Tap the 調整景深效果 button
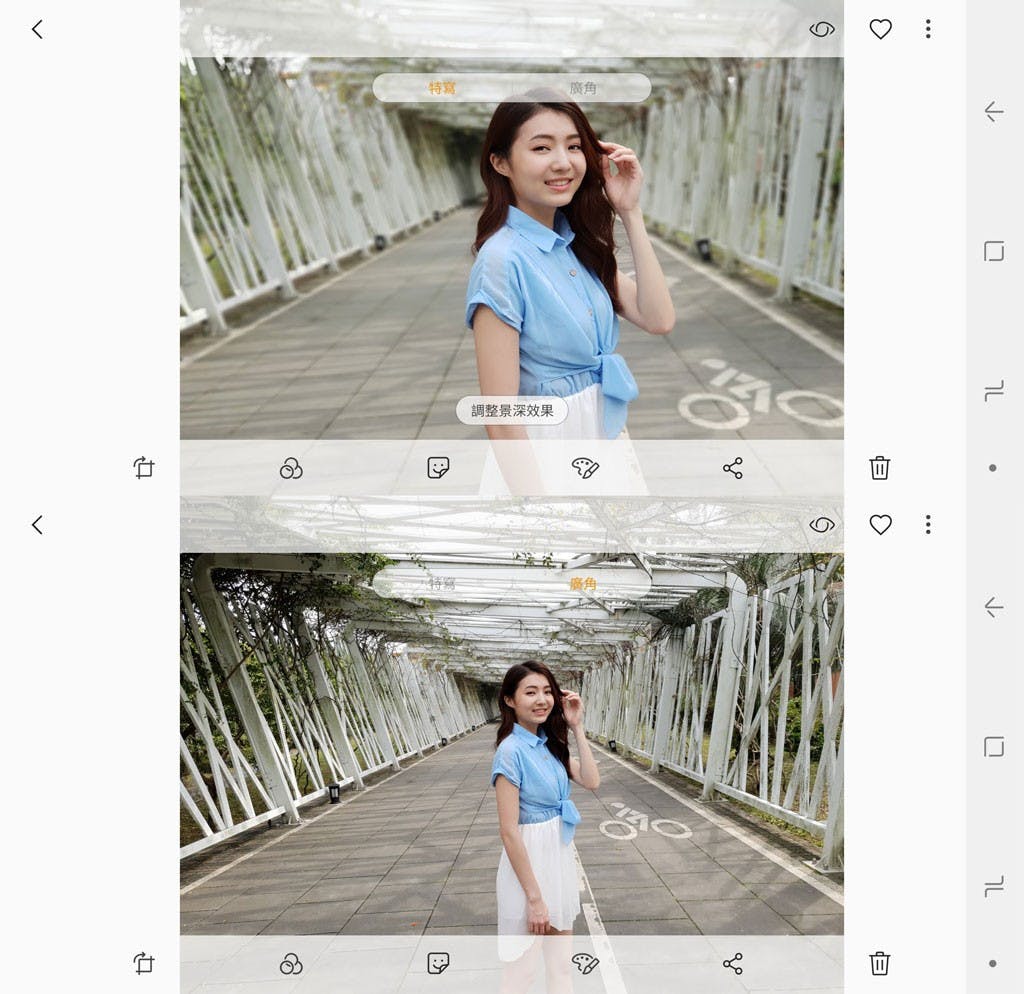This screenshot has width=1024, height=994. pos(512,411)
